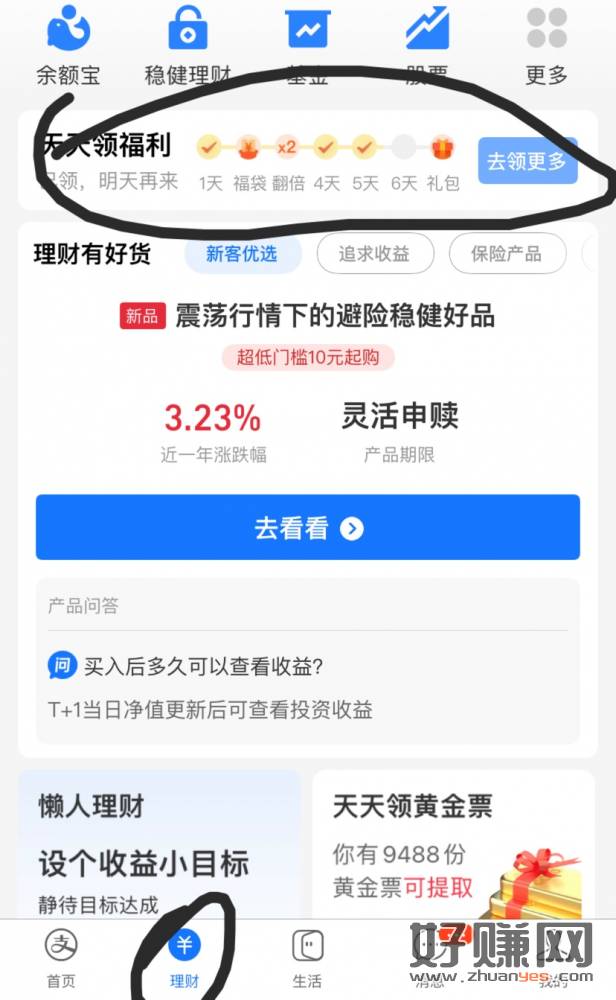The width and height of the screenshot is (616, 1000).
Task: Select 新客优选 chip
Action: pos(242,254)
